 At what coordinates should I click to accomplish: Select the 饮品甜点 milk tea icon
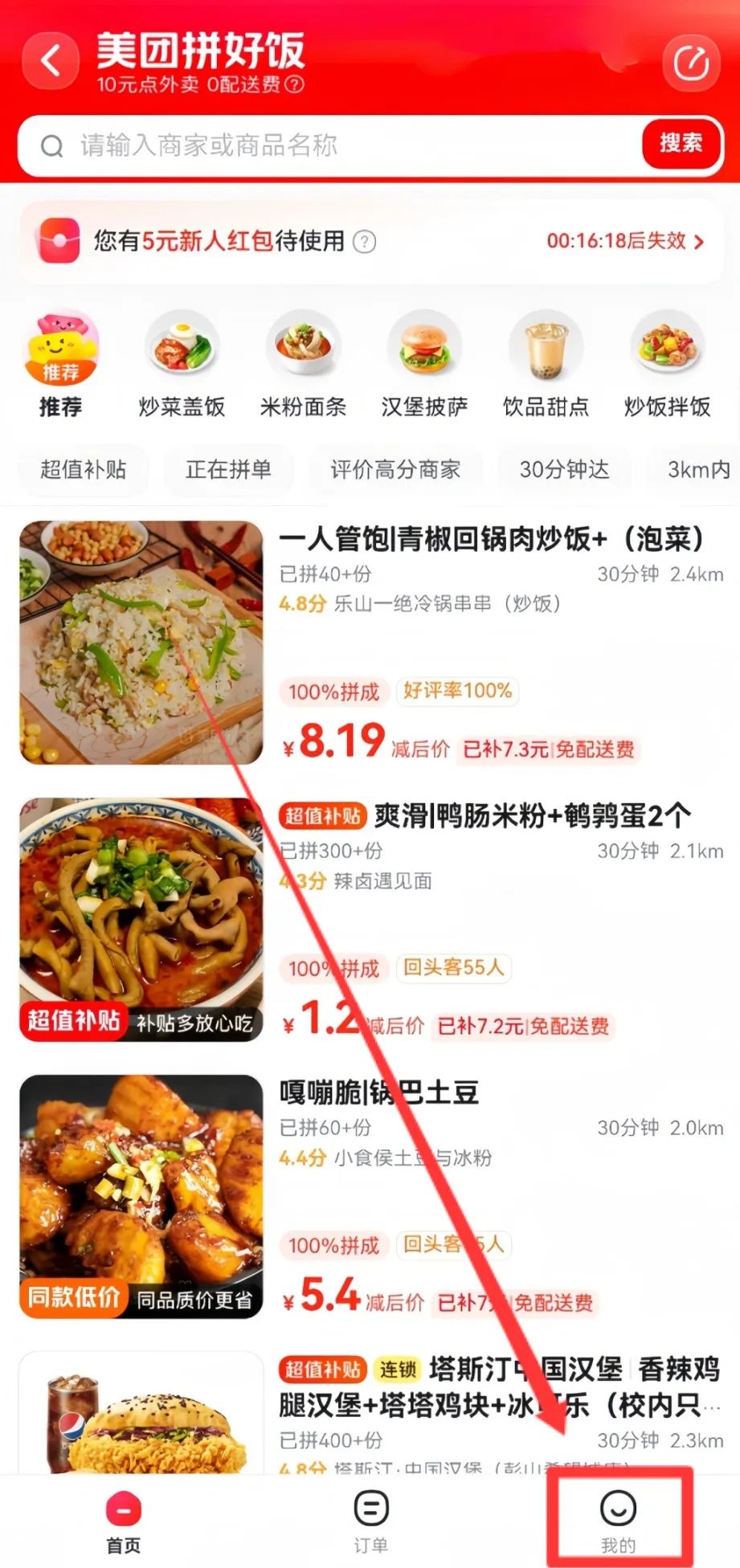pyautogui.click(x=546, y=345)
